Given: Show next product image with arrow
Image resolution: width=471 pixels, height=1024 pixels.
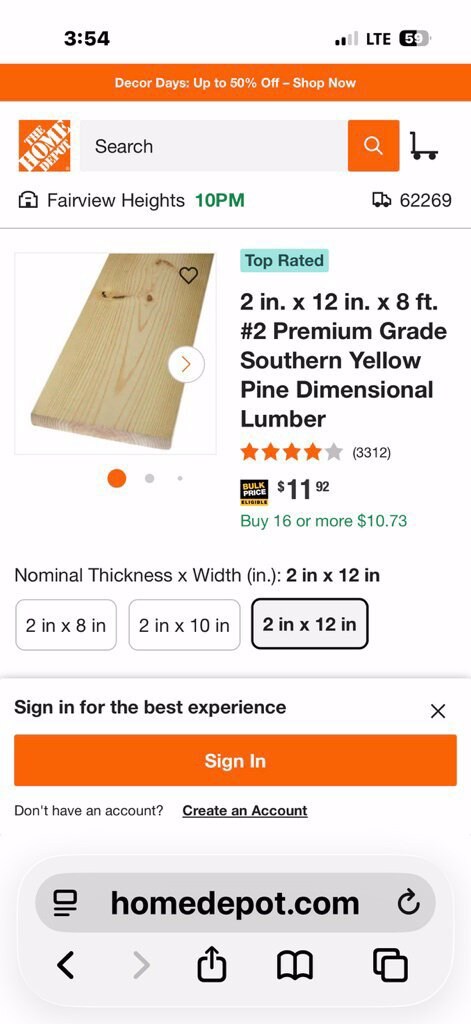Looking at the screenshot, I should coord(186,364).
